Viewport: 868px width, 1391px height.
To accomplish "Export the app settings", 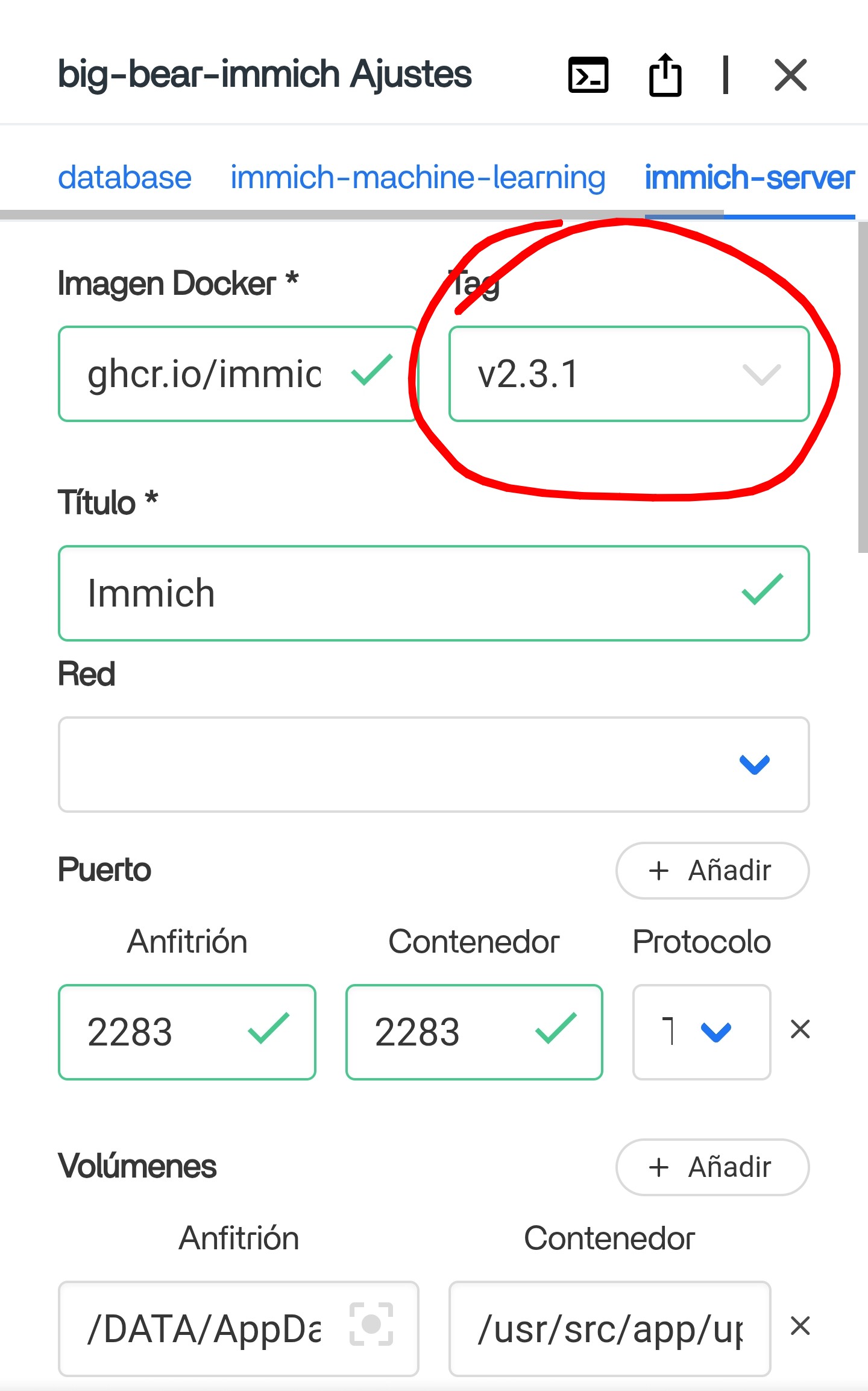I will (665, 75).
